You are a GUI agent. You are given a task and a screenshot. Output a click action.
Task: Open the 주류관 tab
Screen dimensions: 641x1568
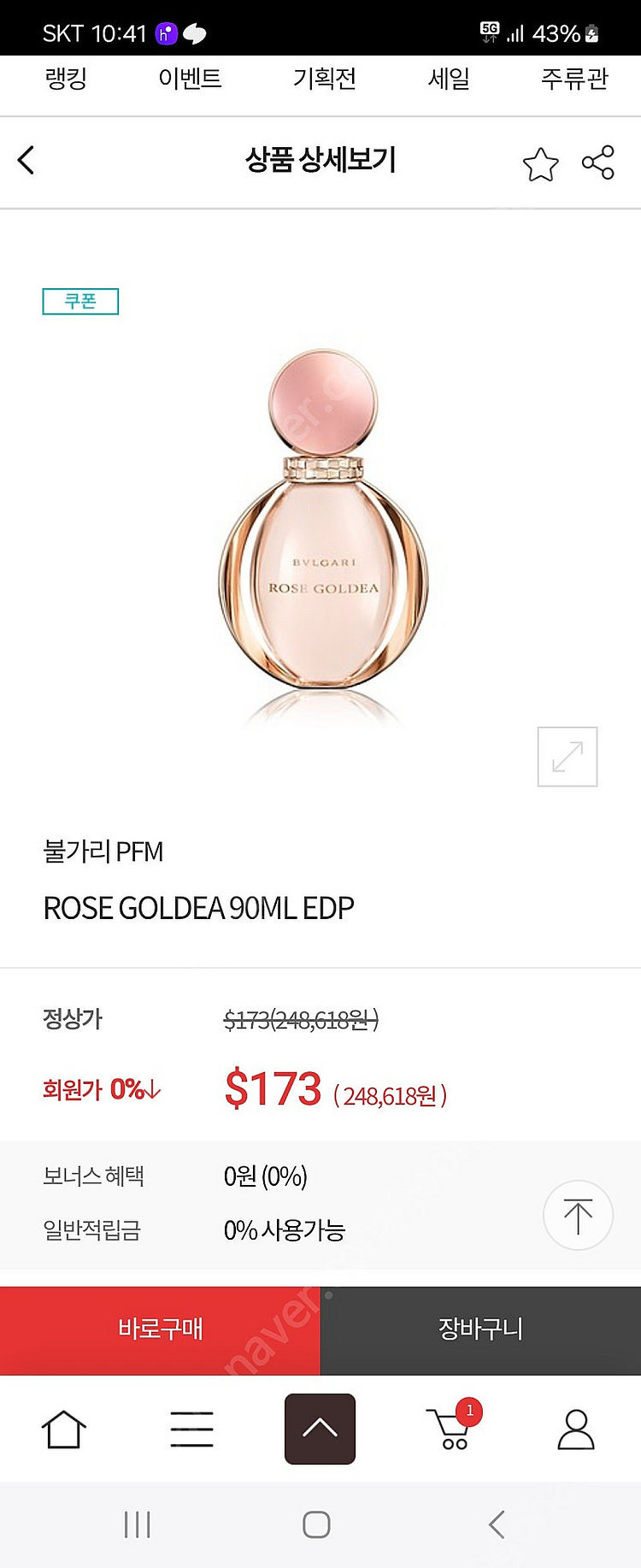point(574,80)
